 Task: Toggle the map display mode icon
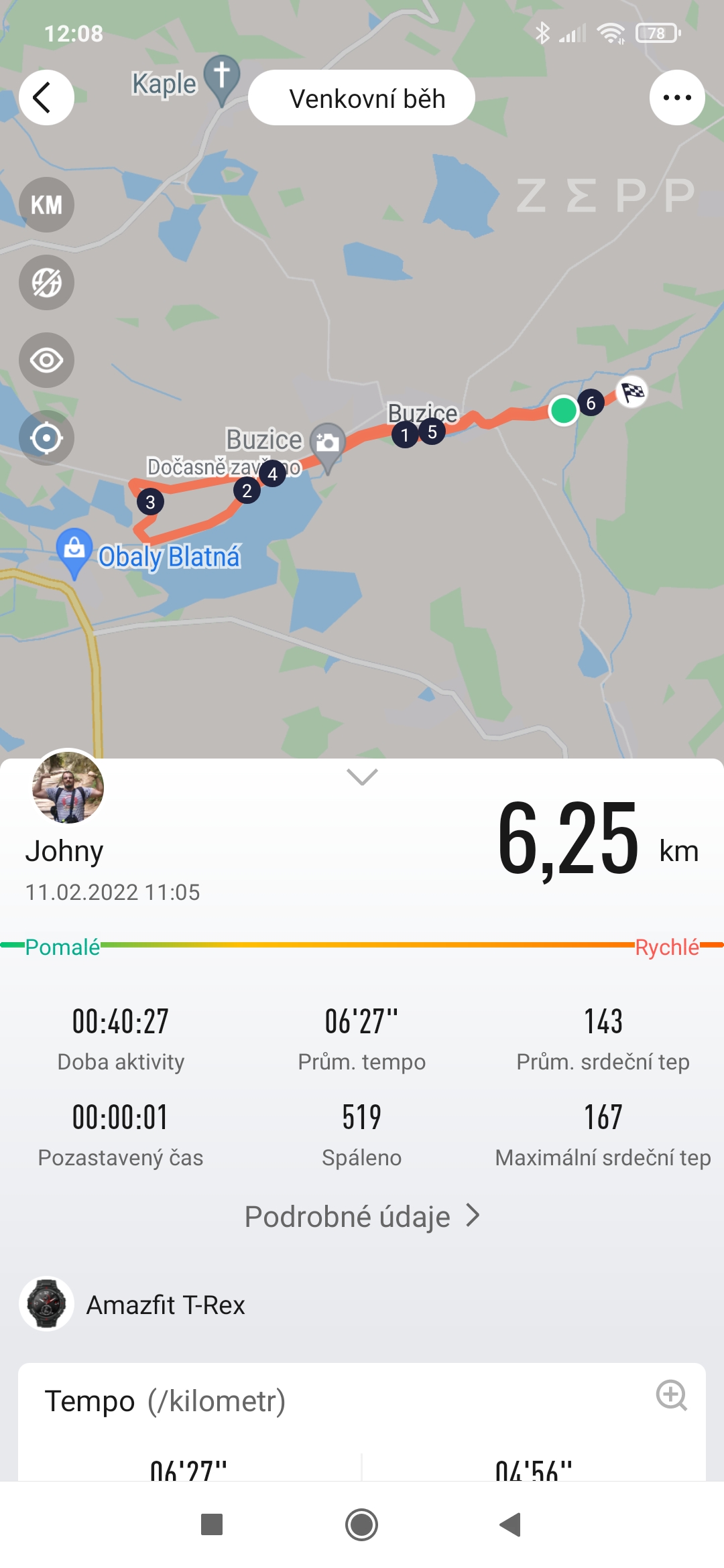click(x=46, y=283)
